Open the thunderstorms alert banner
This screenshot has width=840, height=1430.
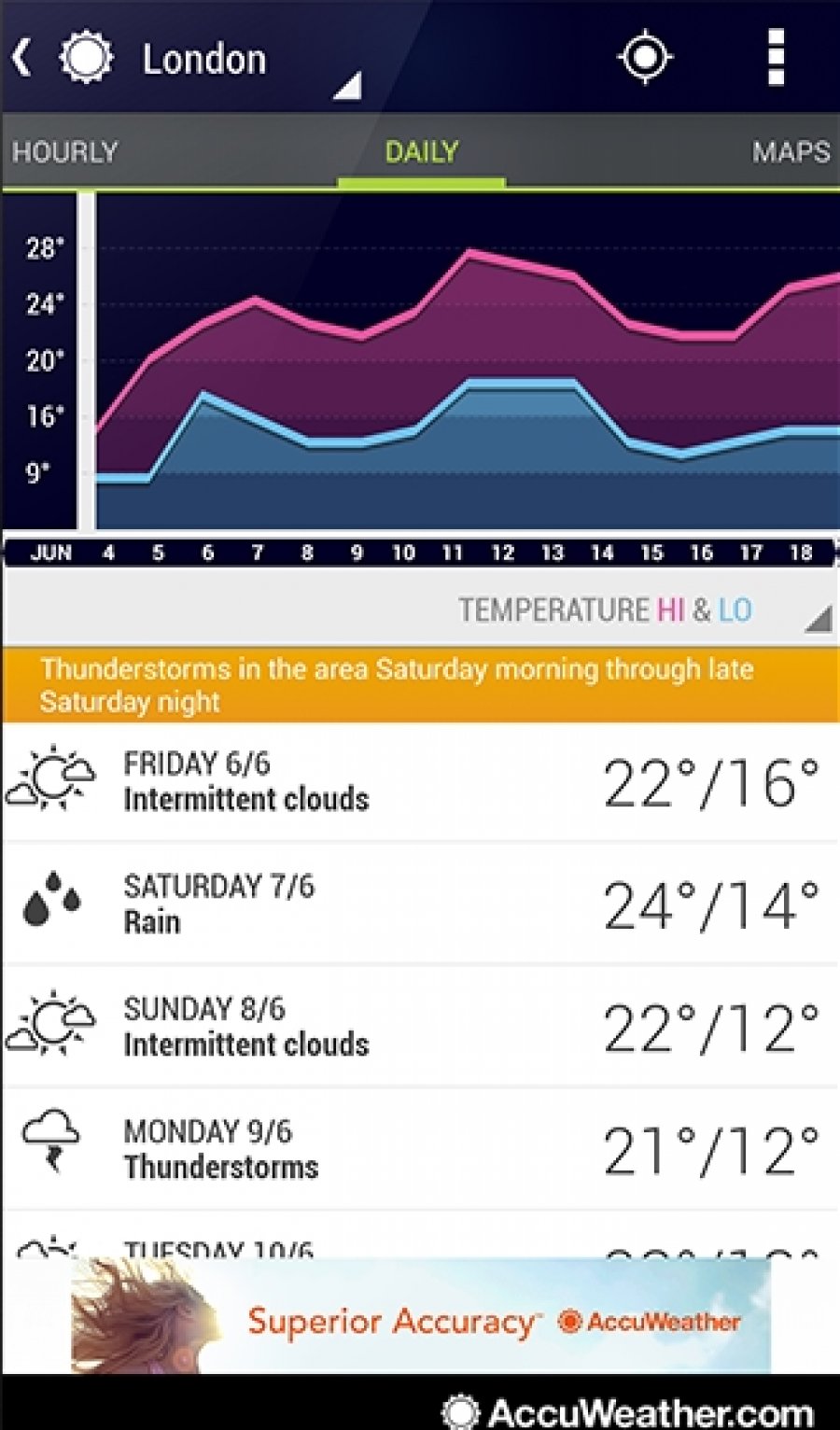pos(420,685)
